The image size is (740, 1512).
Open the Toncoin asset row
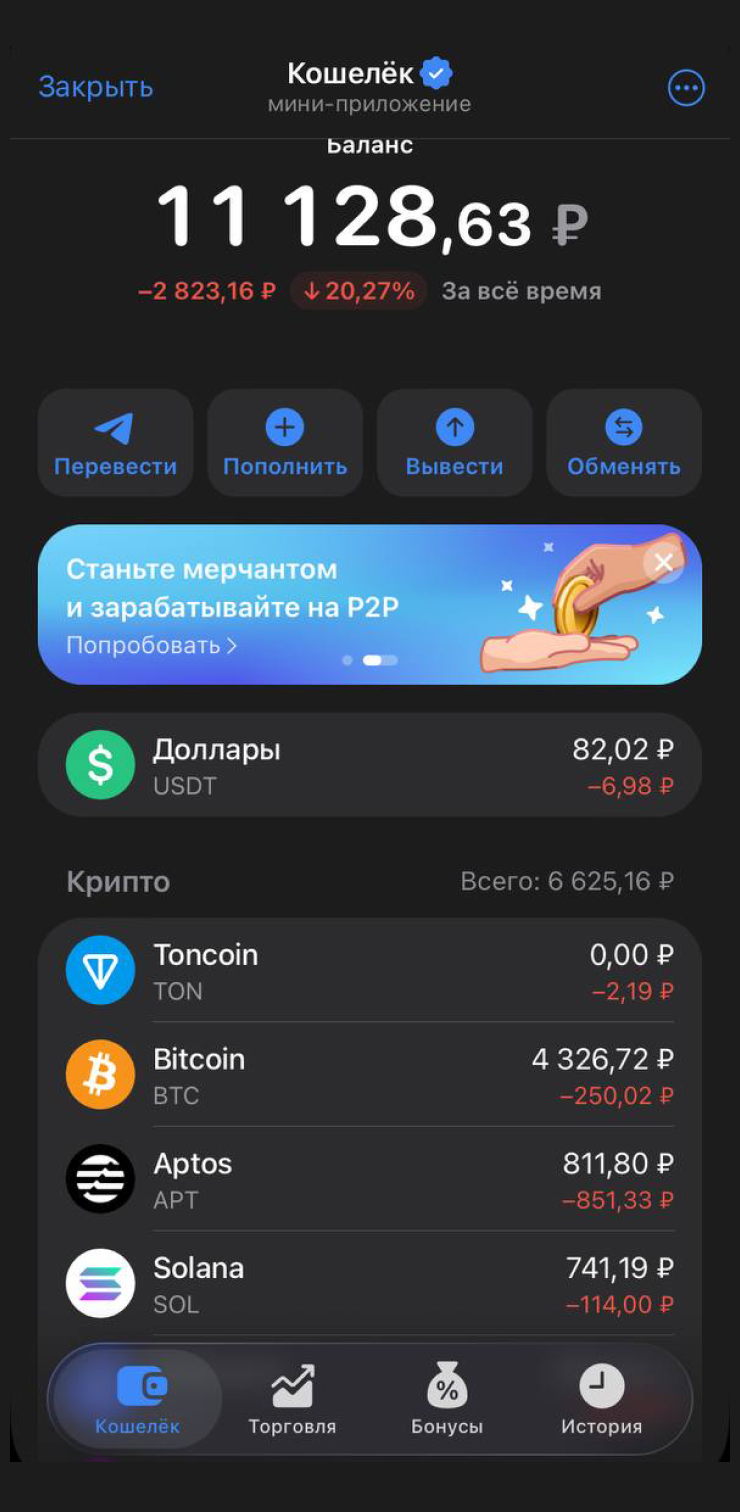tap(370, 971)
